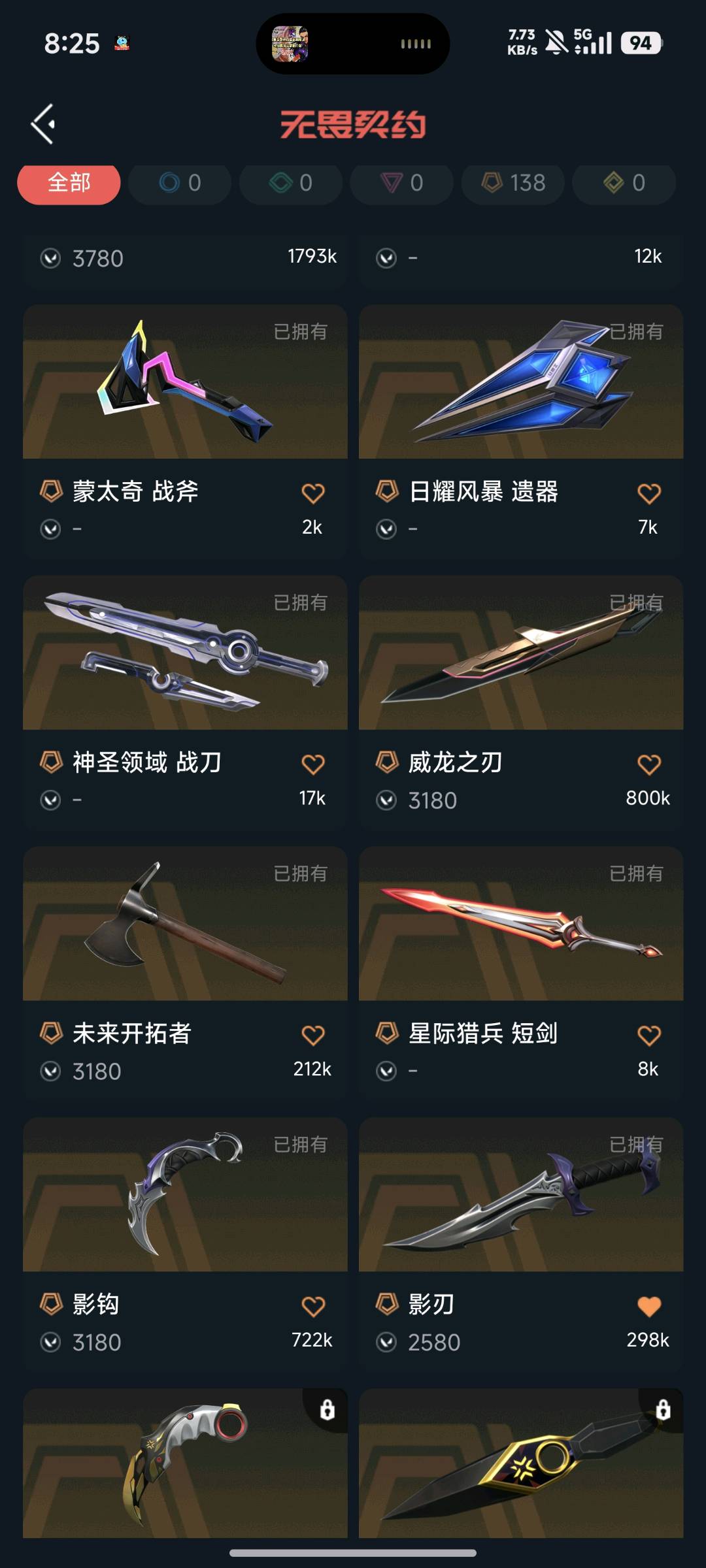Open the status bar's floating game capsule
The image size is (706, 1568).
click(353, 44)
